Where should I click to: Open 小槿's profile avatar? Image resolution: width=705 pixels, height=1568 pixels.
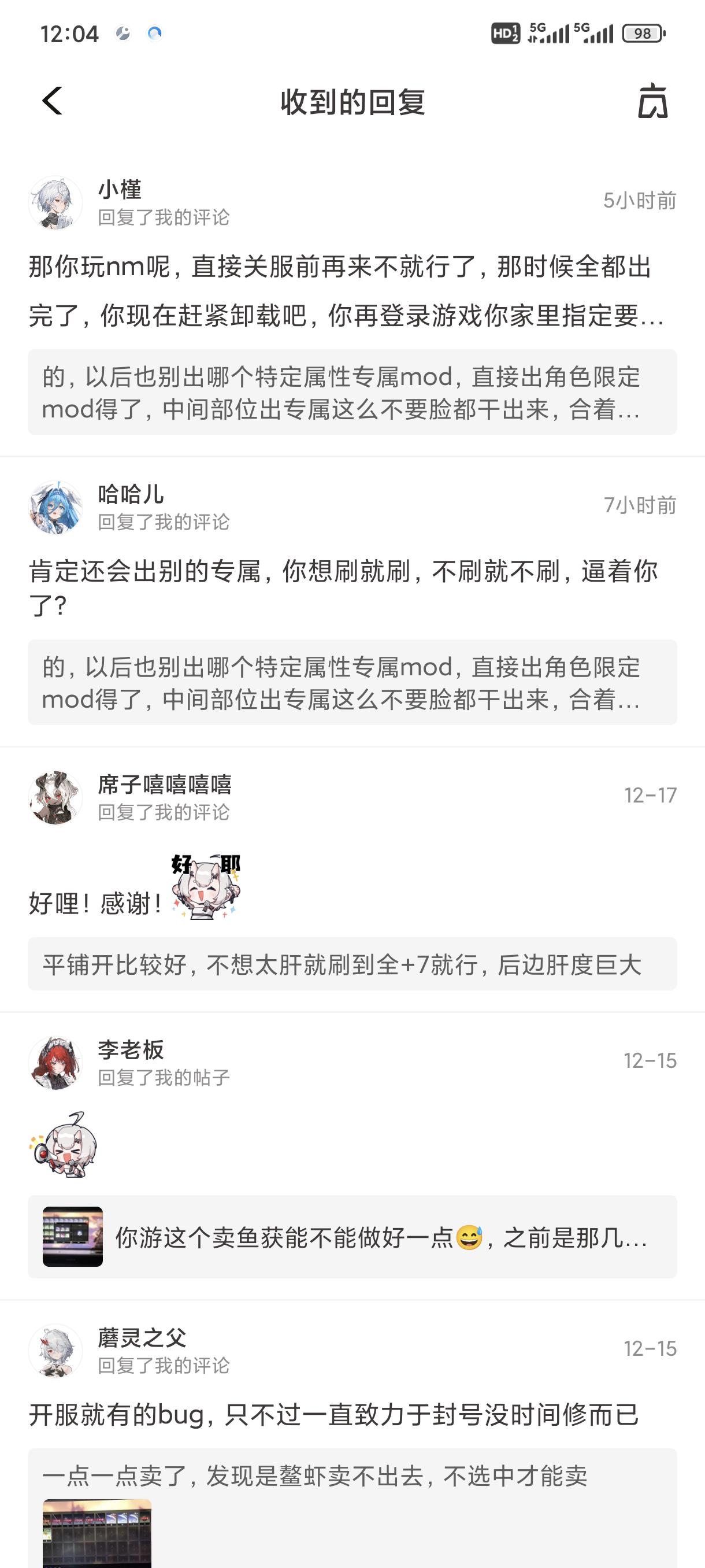(55, 204)
